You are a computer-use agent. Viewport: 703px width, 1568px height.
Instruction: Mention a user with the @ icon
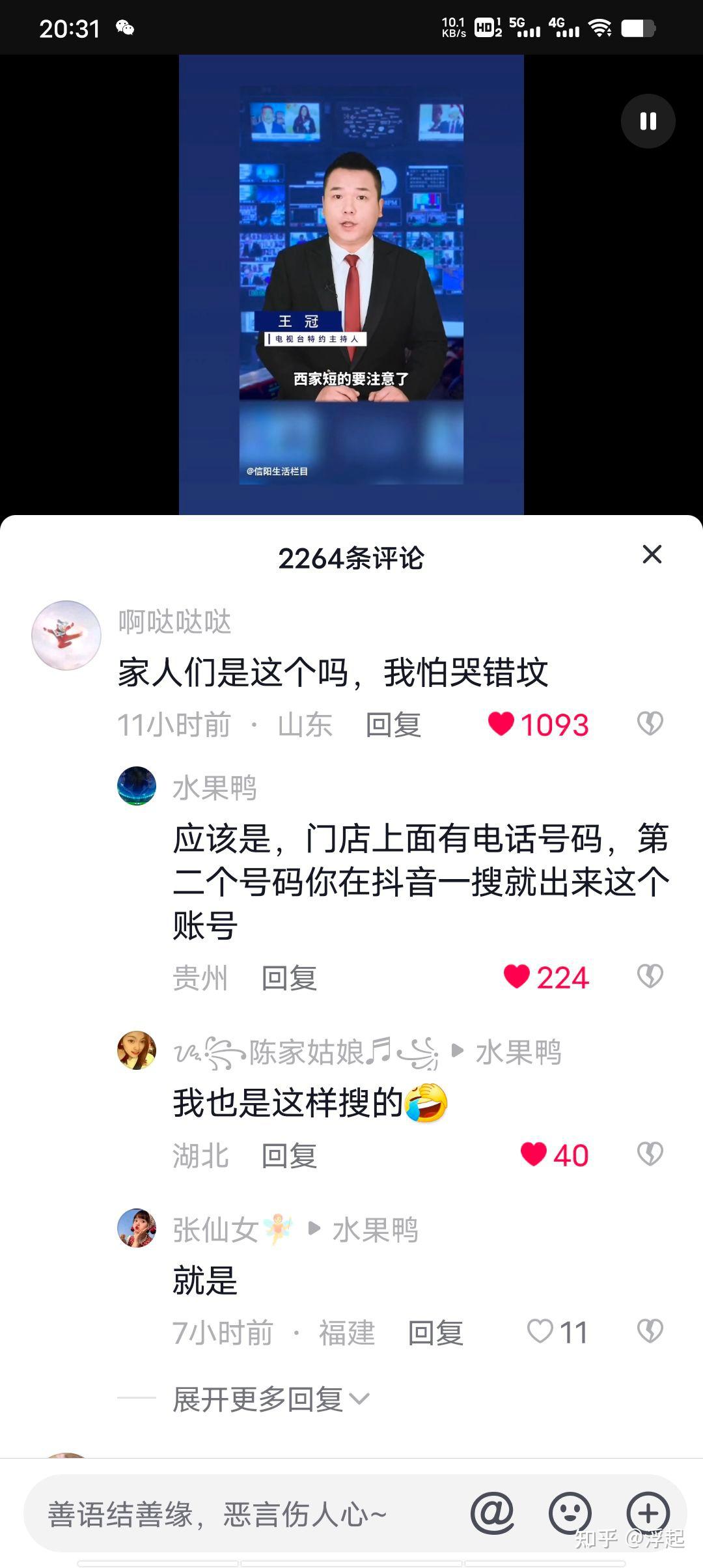tap(492, 1514)
